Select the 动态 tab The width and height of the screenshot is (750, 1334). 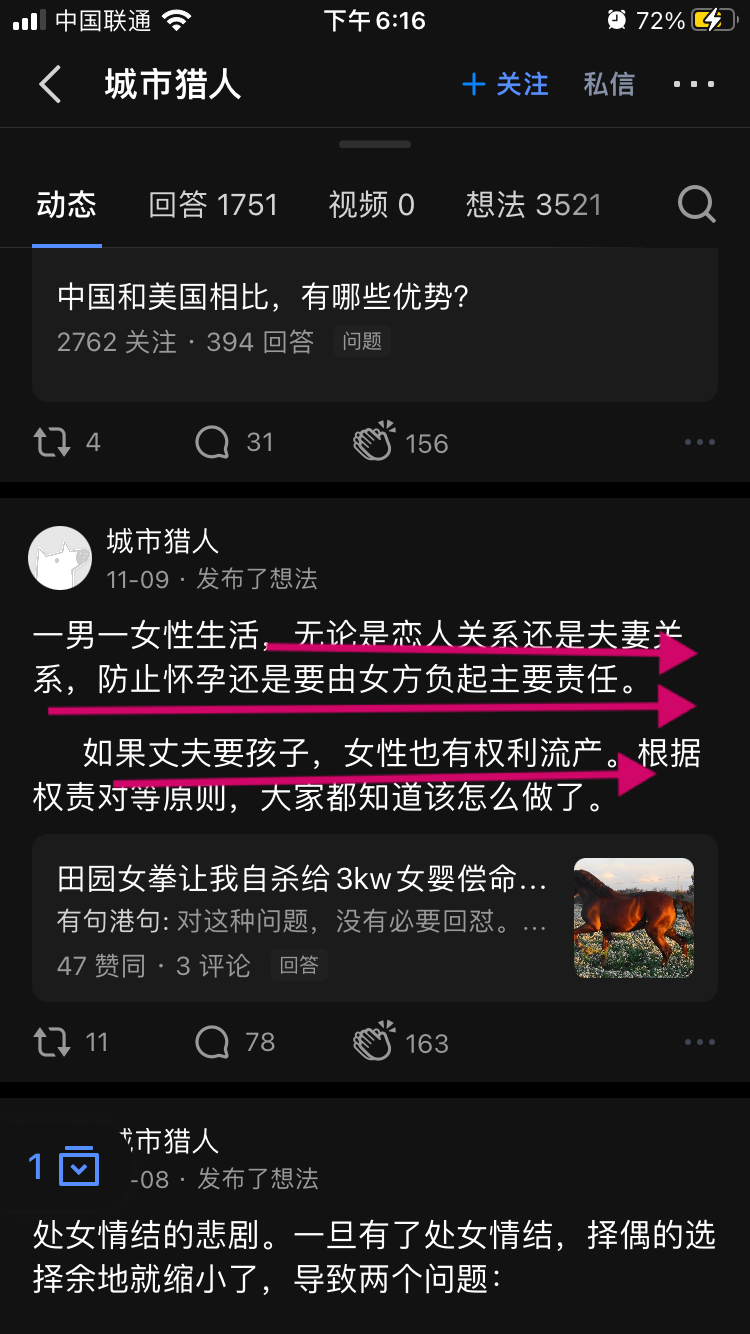point(66,205)
